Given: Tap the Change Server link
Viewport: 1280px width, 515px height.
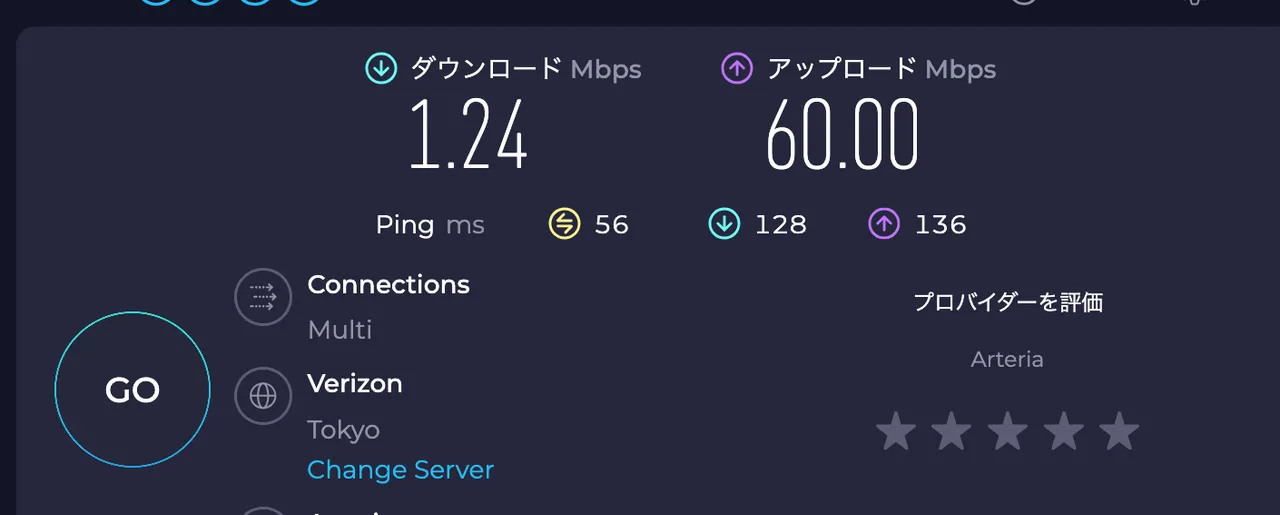Looking at the screenshot, I should coord(400,470).
